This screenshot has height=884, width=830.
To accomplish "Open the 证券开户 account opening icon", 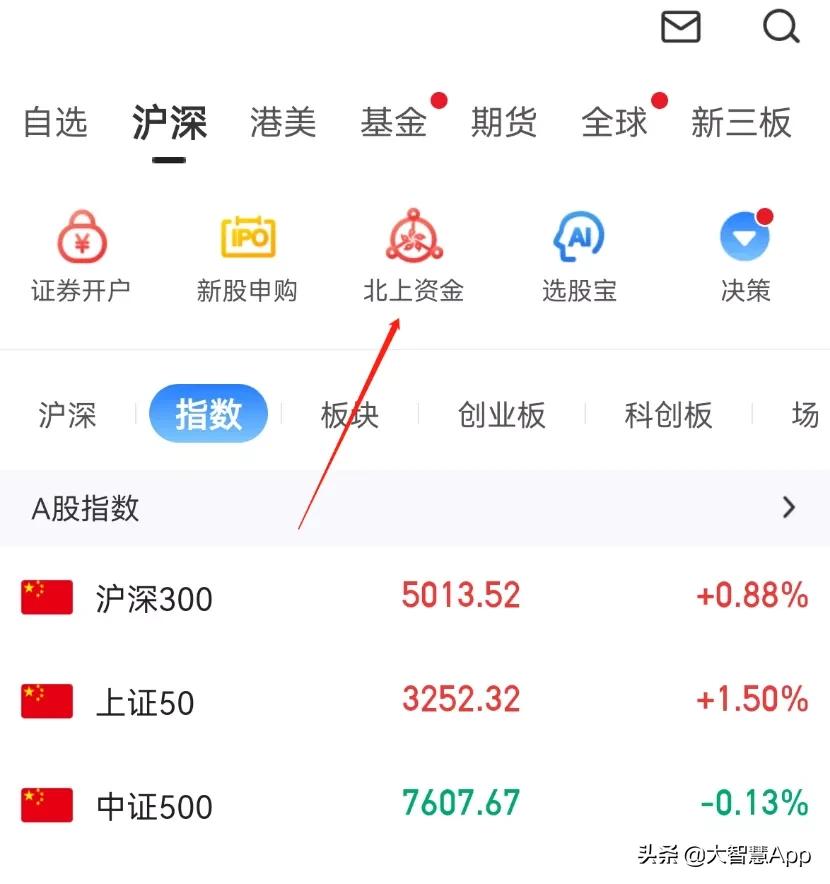I will pyautogui.click(x=80, y=250).
